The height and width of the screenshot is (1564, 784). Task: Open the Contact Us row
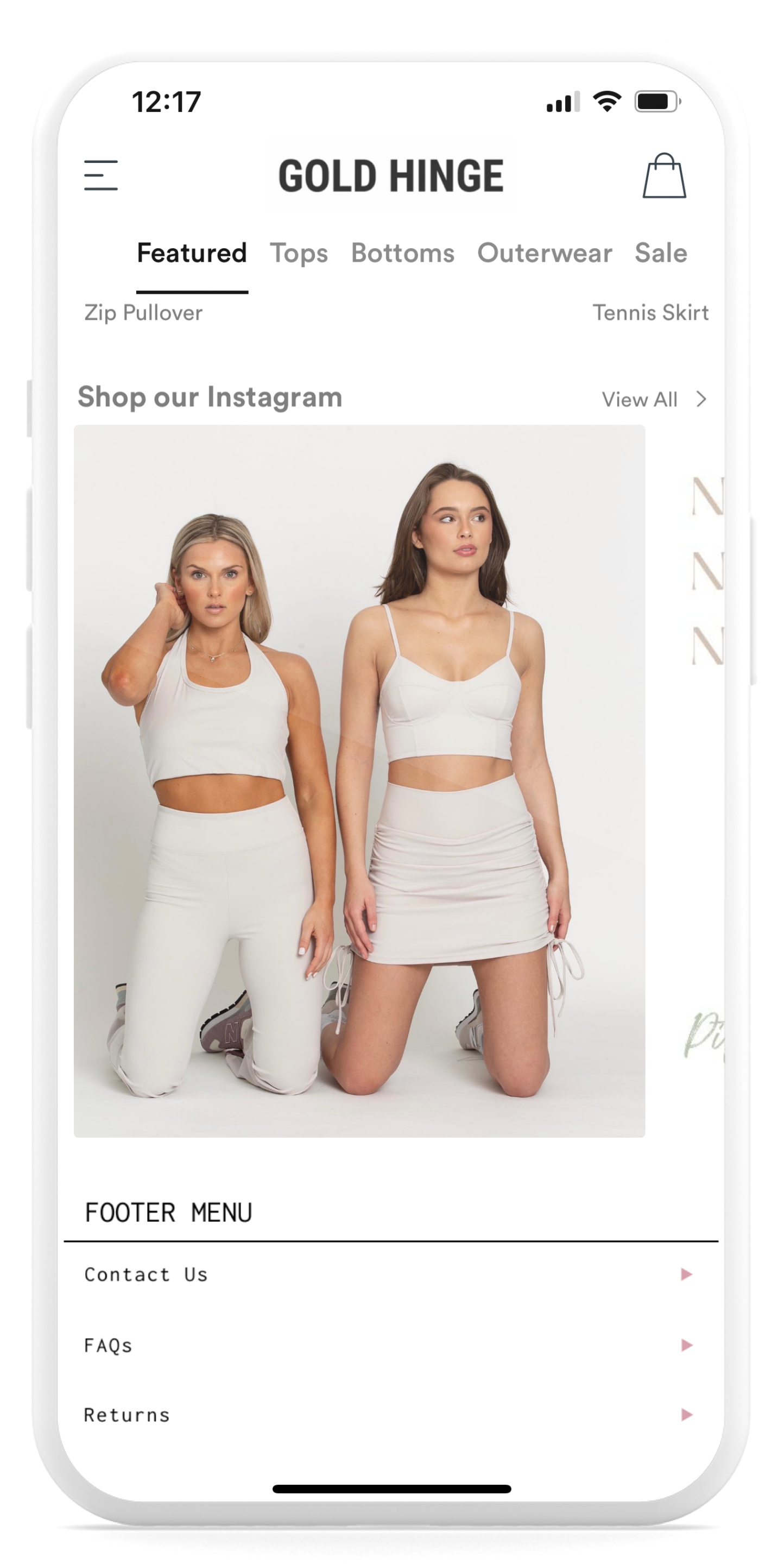tap(391, 1275)
